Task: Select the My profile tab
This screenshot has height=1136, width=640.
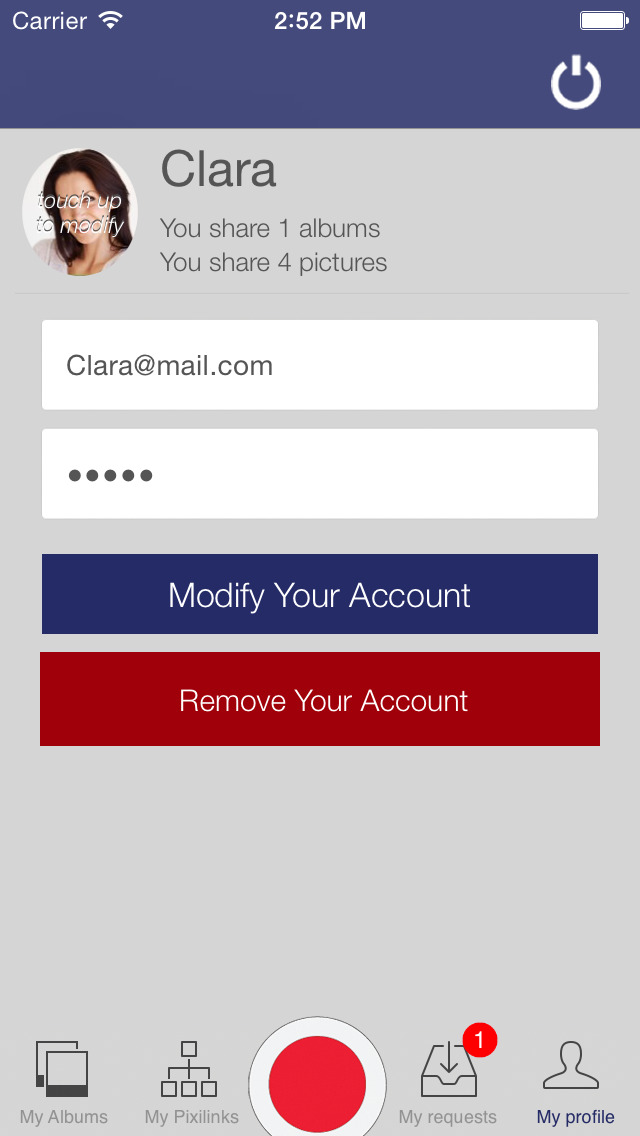Action: tap(575, 1083)
